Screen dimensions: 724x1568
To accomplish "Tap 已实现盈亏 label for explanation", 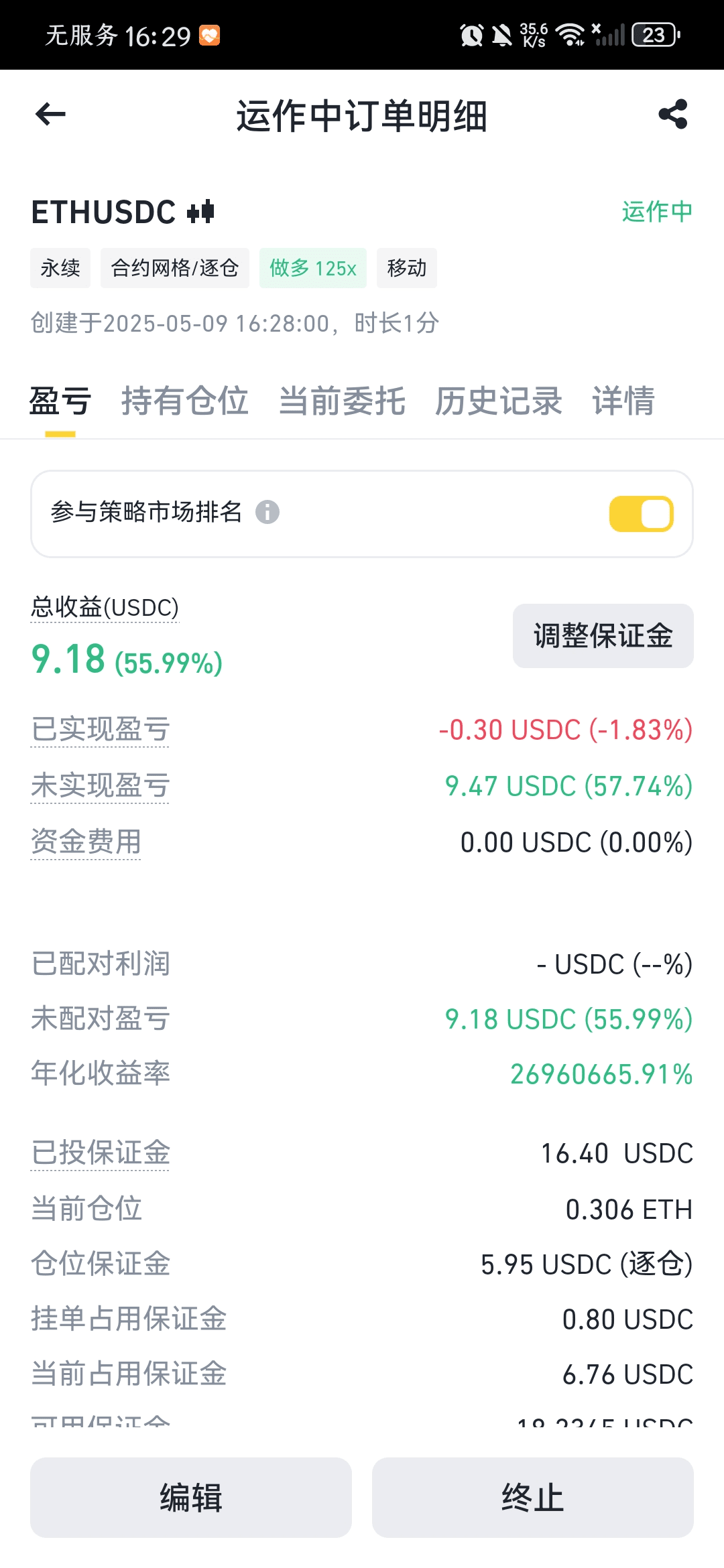I will (101, 729).
